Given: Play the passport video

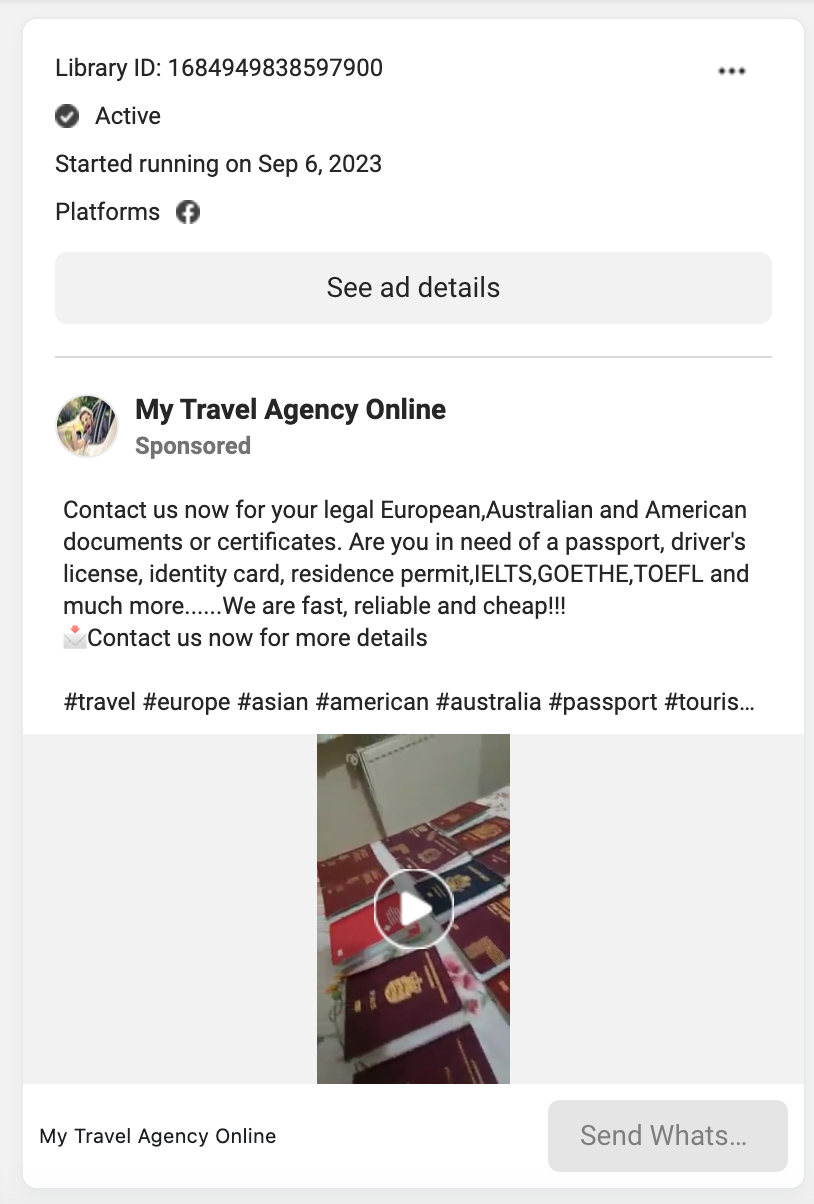Looking at the screenshot, I should 413,908.
